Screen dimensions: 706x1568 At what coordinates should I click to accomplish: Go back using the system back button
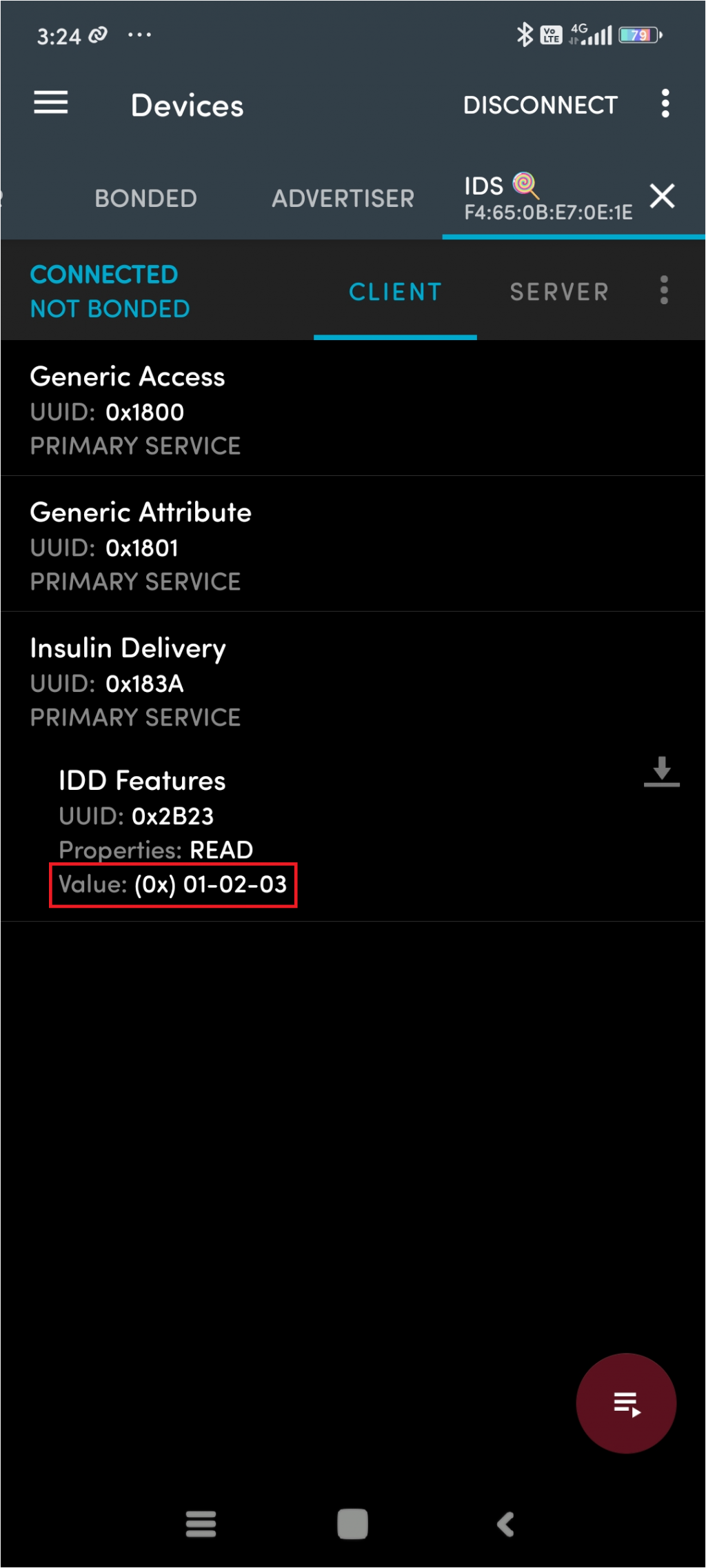pyautogui.click(x=505, y=1524)
